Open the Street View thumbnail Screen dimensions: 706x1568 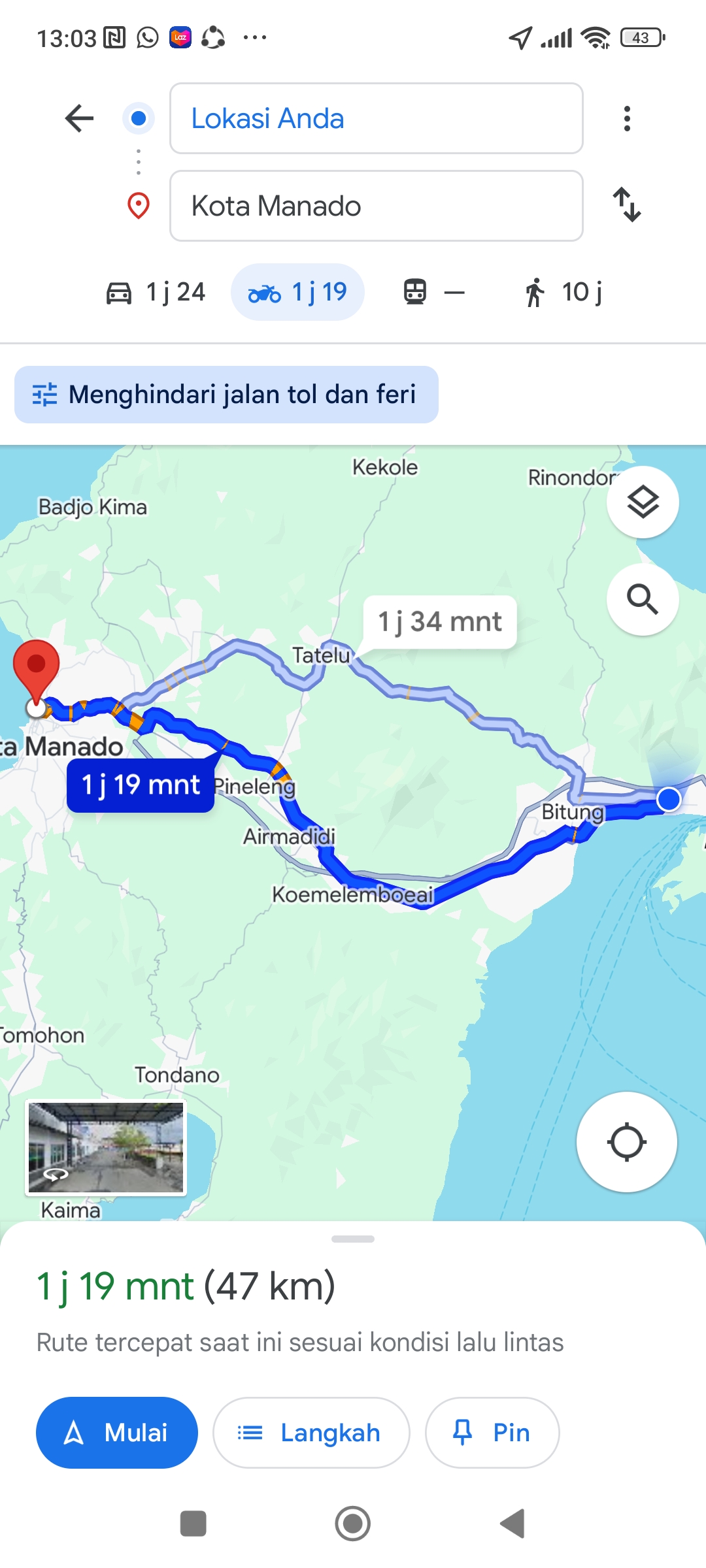click(106, 1148)
